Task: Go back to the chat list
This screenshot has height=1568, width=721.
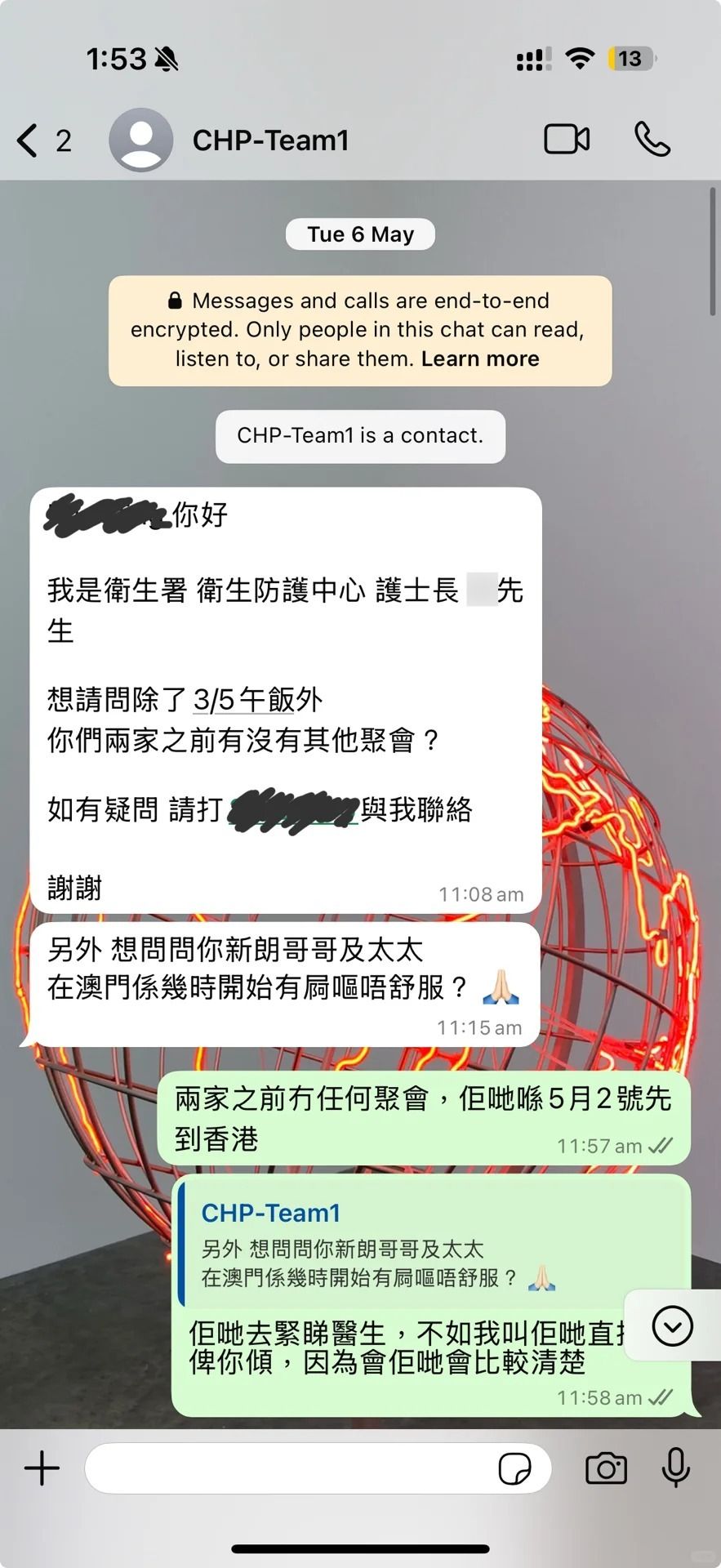Action: pos(29,140)
